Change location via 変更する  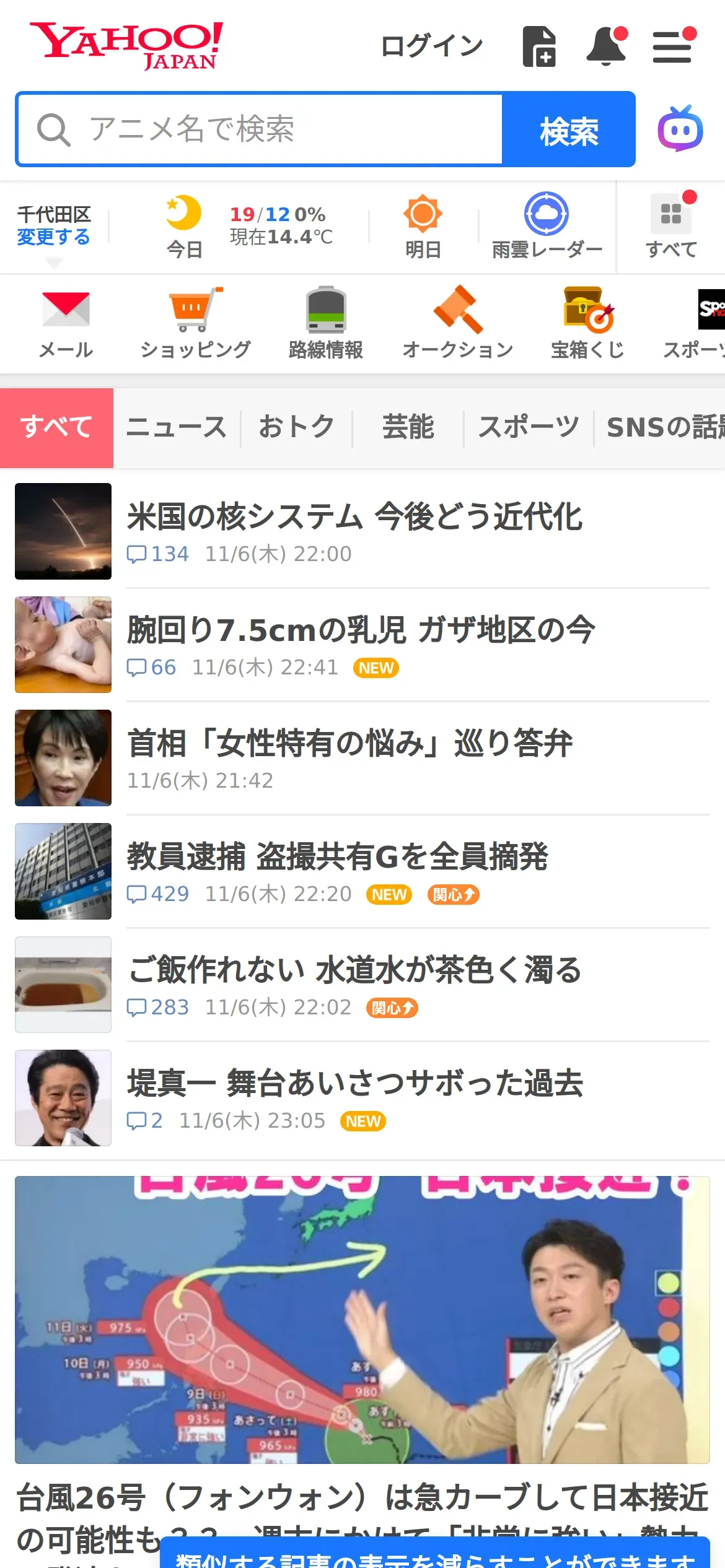[53, 237]
